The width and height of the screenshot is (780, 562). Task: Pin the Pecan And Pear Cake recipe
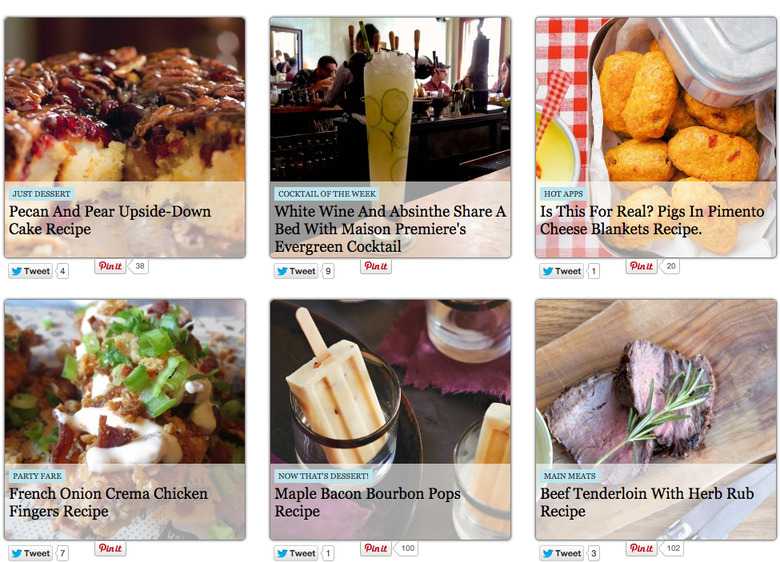pyautogui.click(x=110, y=266)
